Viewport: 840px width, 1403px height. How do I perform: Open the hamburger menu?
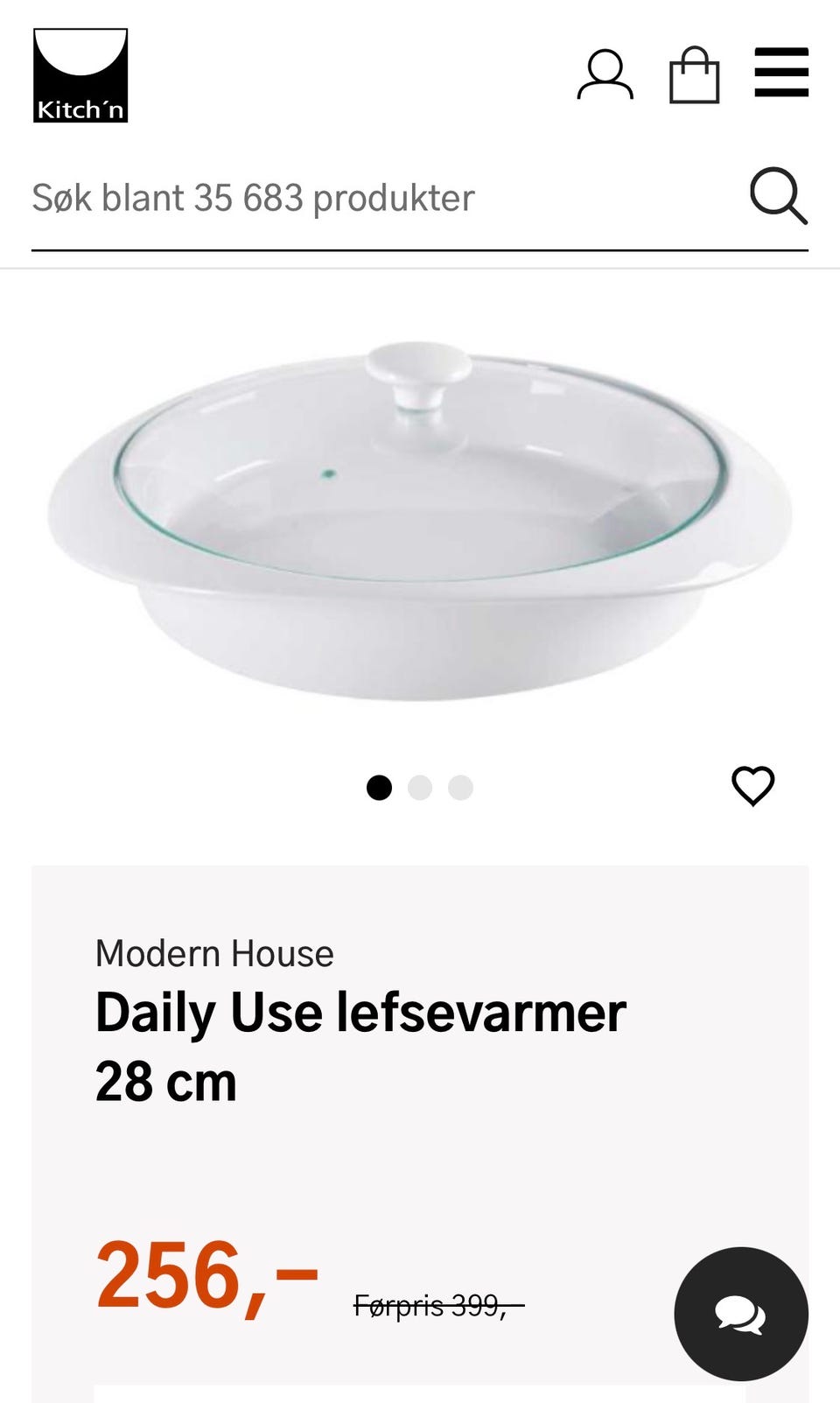781,73
